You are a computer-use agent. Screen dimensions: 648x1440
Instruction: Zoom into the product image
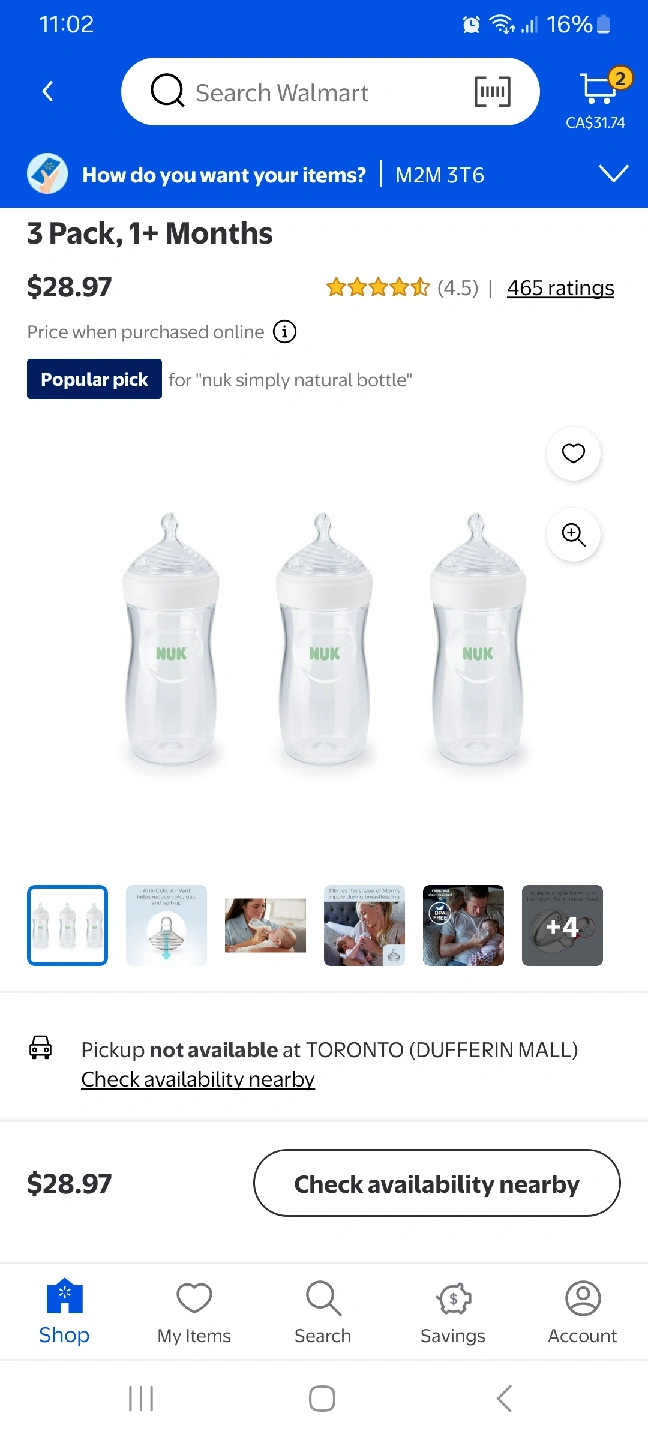coord(573,534)
